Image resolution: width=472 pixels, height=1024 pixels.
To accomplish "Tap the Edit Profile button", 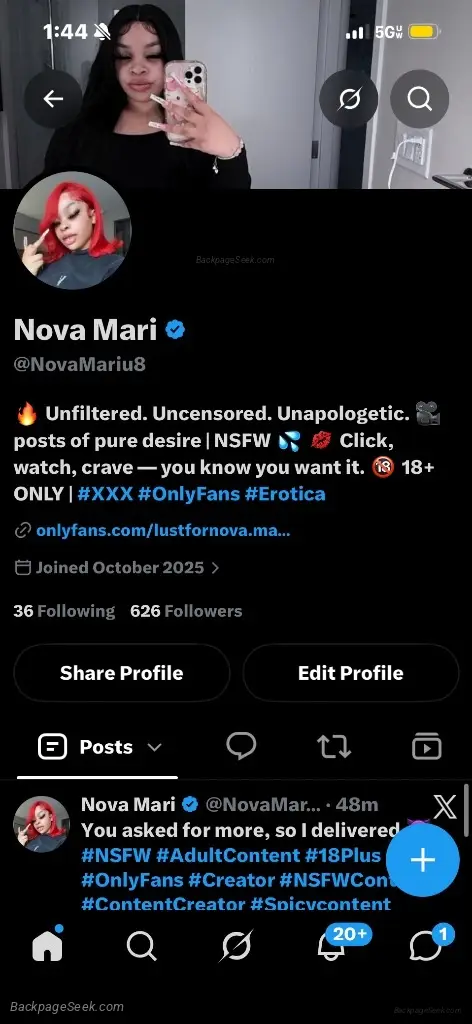I will tap(351, 673).
